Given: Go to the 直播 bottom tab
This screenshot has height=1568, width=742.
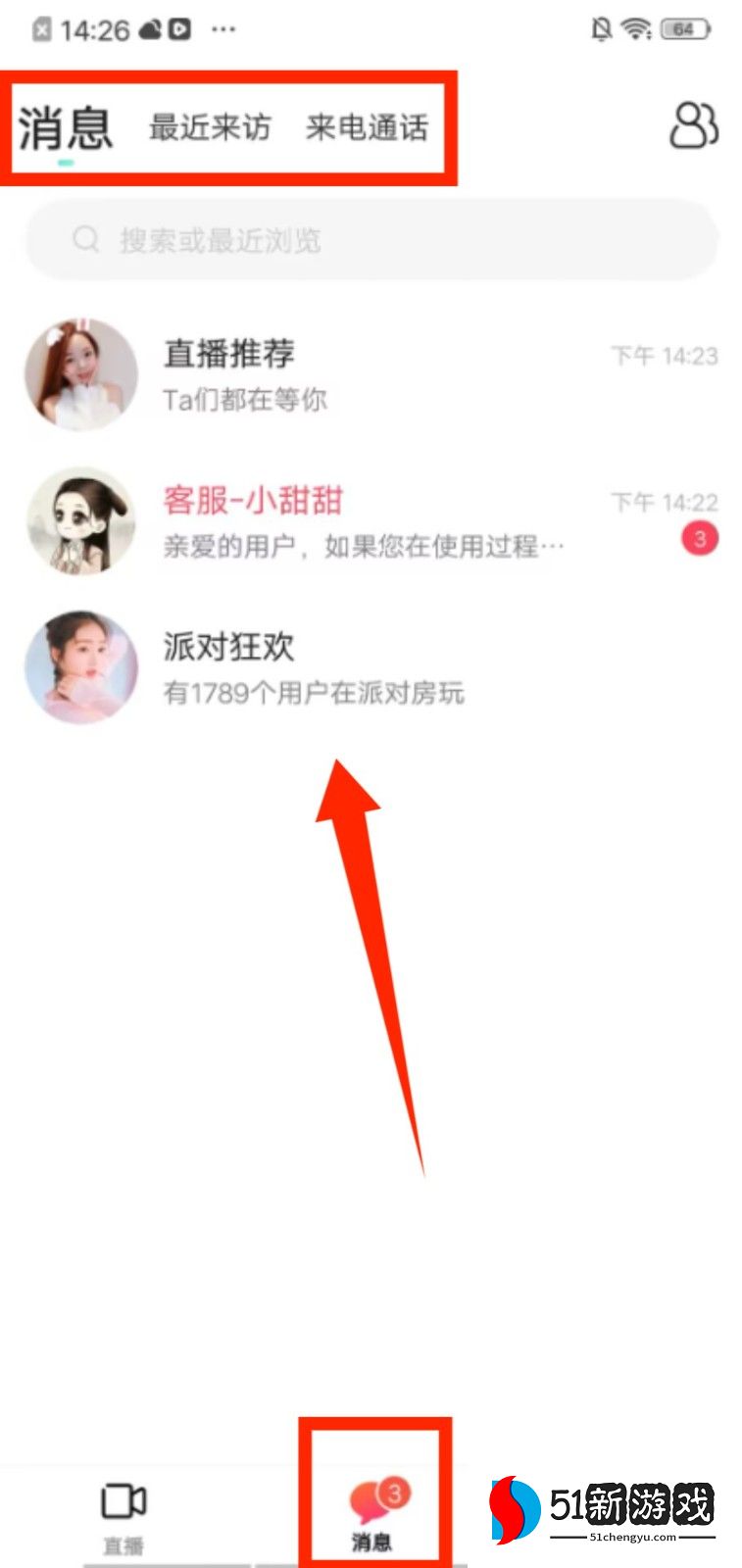Looking at the screenshot, I should point(124,1512).
